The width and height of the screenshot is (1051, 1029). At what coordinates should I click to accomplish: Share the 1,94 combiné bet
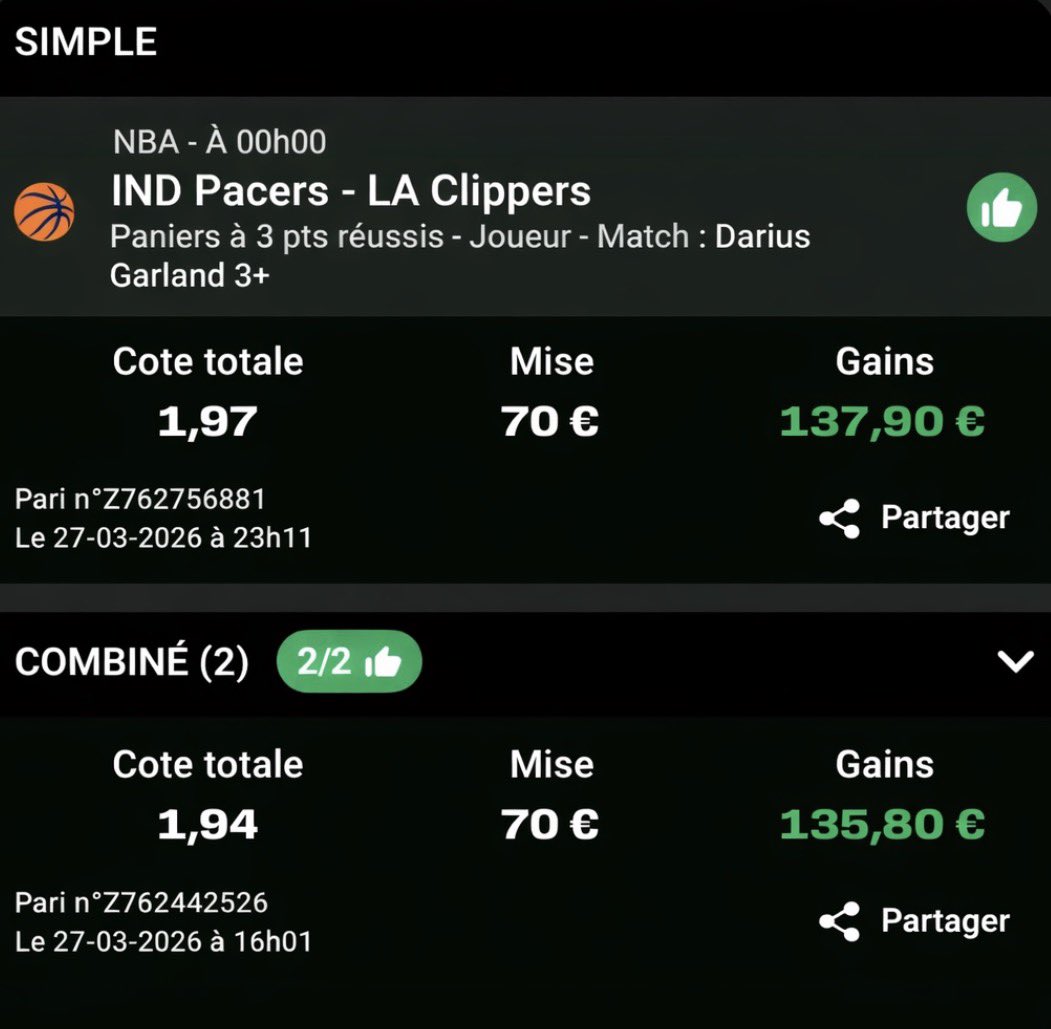[913, 921]
